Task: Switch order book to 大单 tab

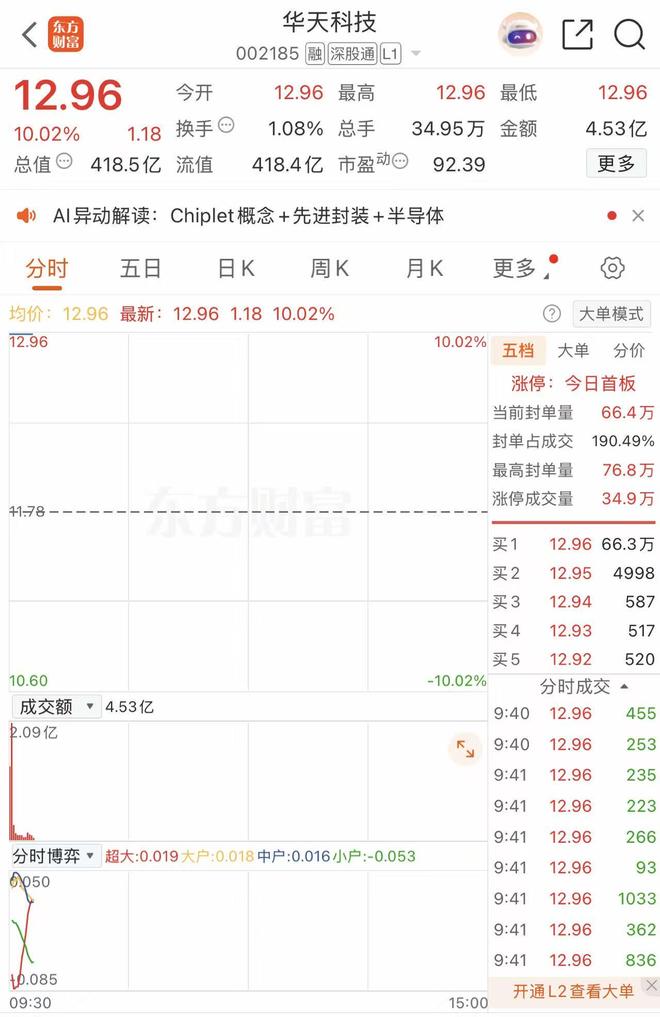Action: coord(573,351)
